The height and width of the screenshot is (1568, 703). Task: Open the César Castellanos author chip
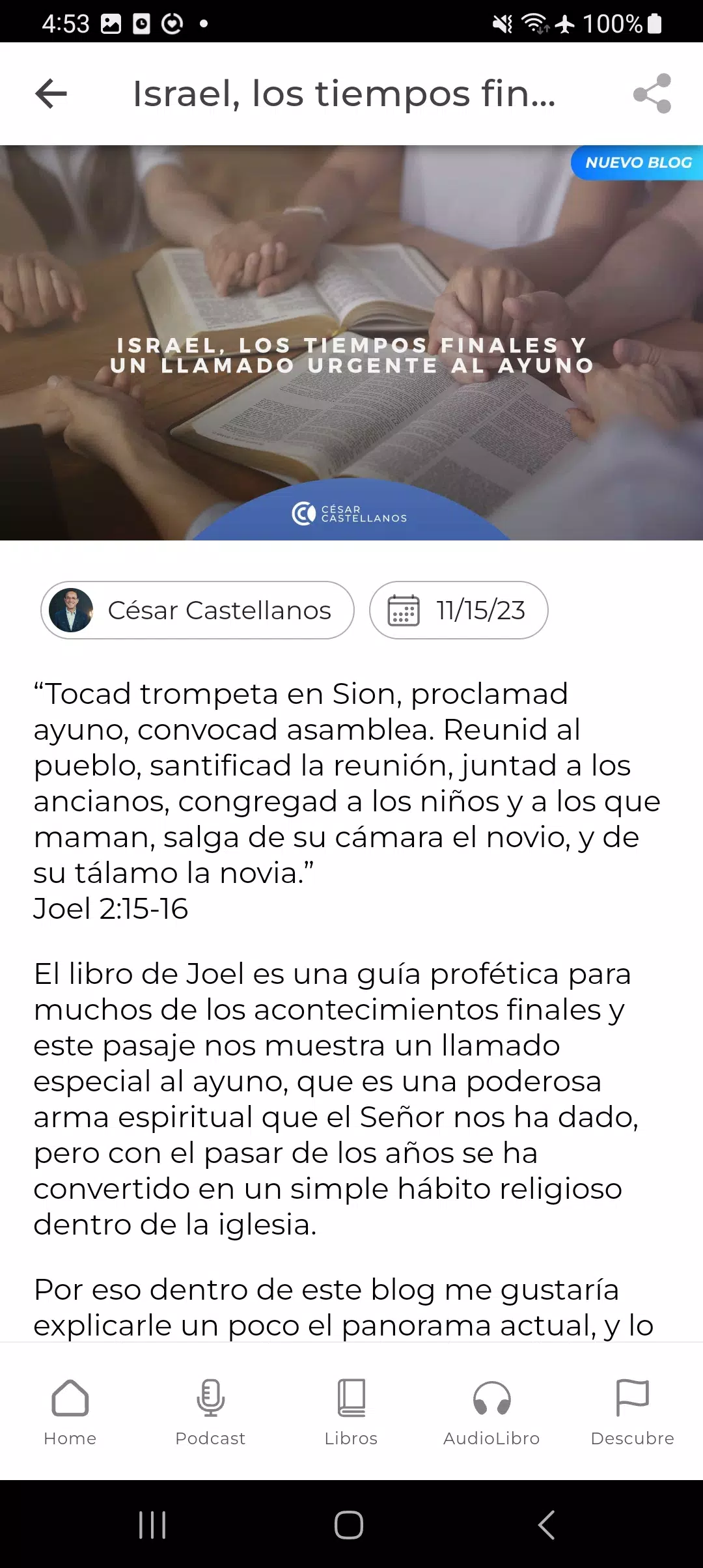197,610
